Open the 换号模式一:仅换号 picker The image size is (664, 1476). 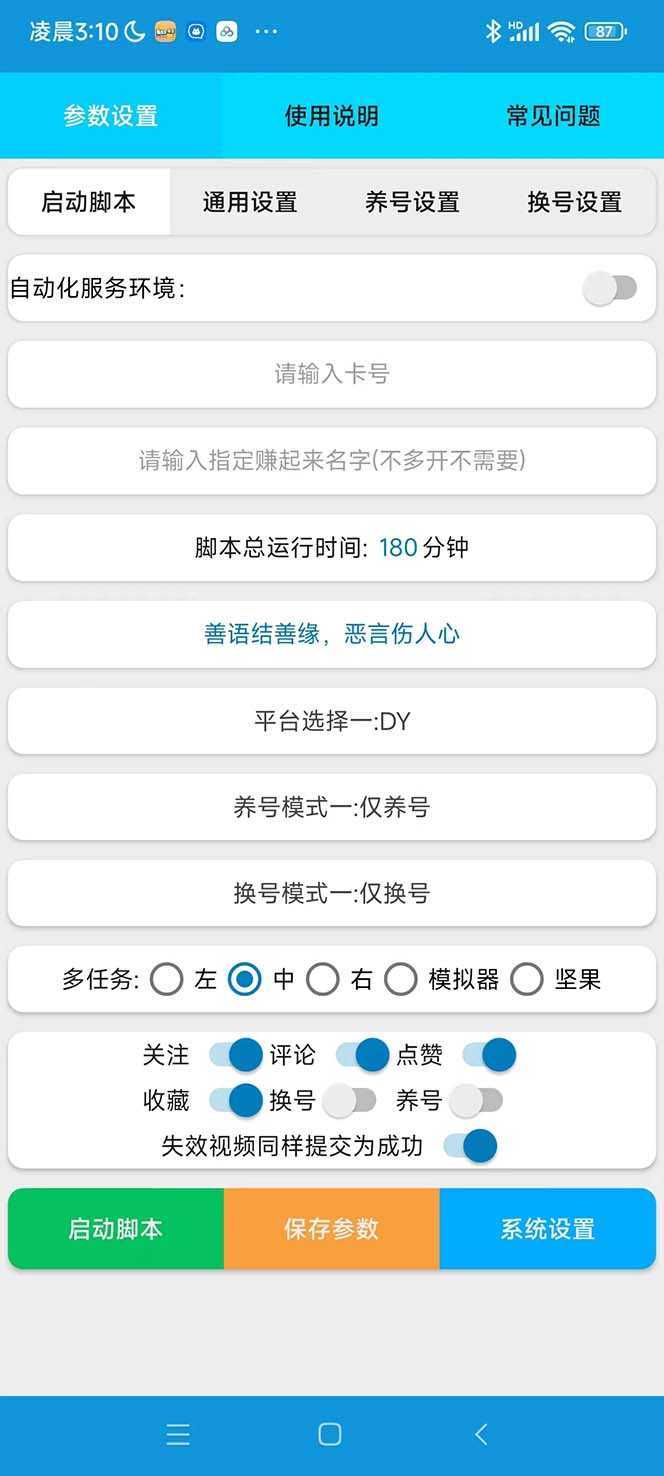click(332, 893)
